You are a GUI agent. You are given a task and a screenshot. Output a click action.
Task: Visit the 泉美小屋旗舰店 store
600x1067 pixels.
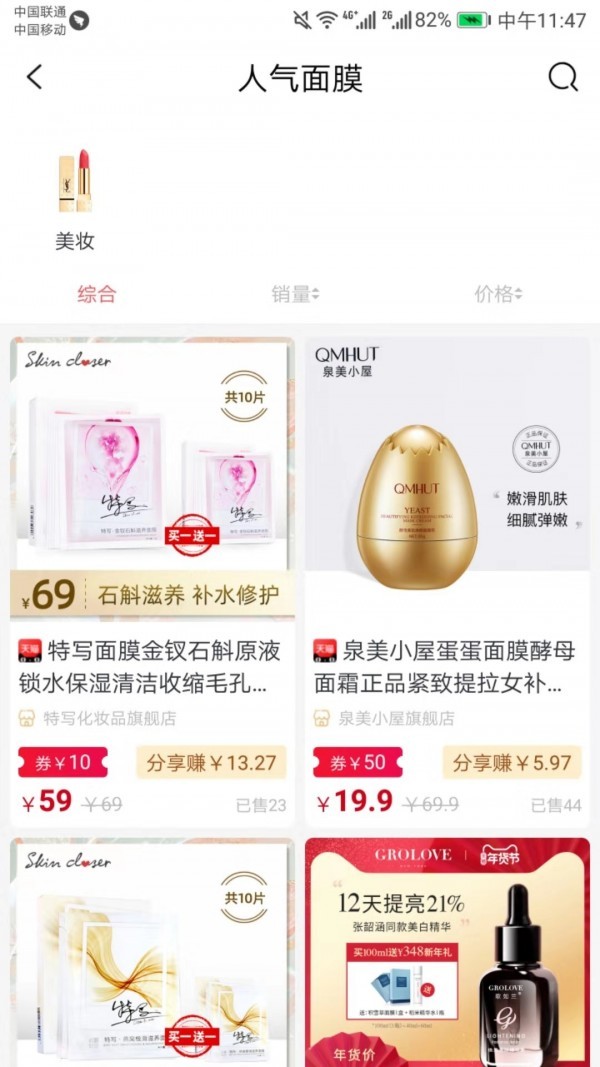[395, 718]
